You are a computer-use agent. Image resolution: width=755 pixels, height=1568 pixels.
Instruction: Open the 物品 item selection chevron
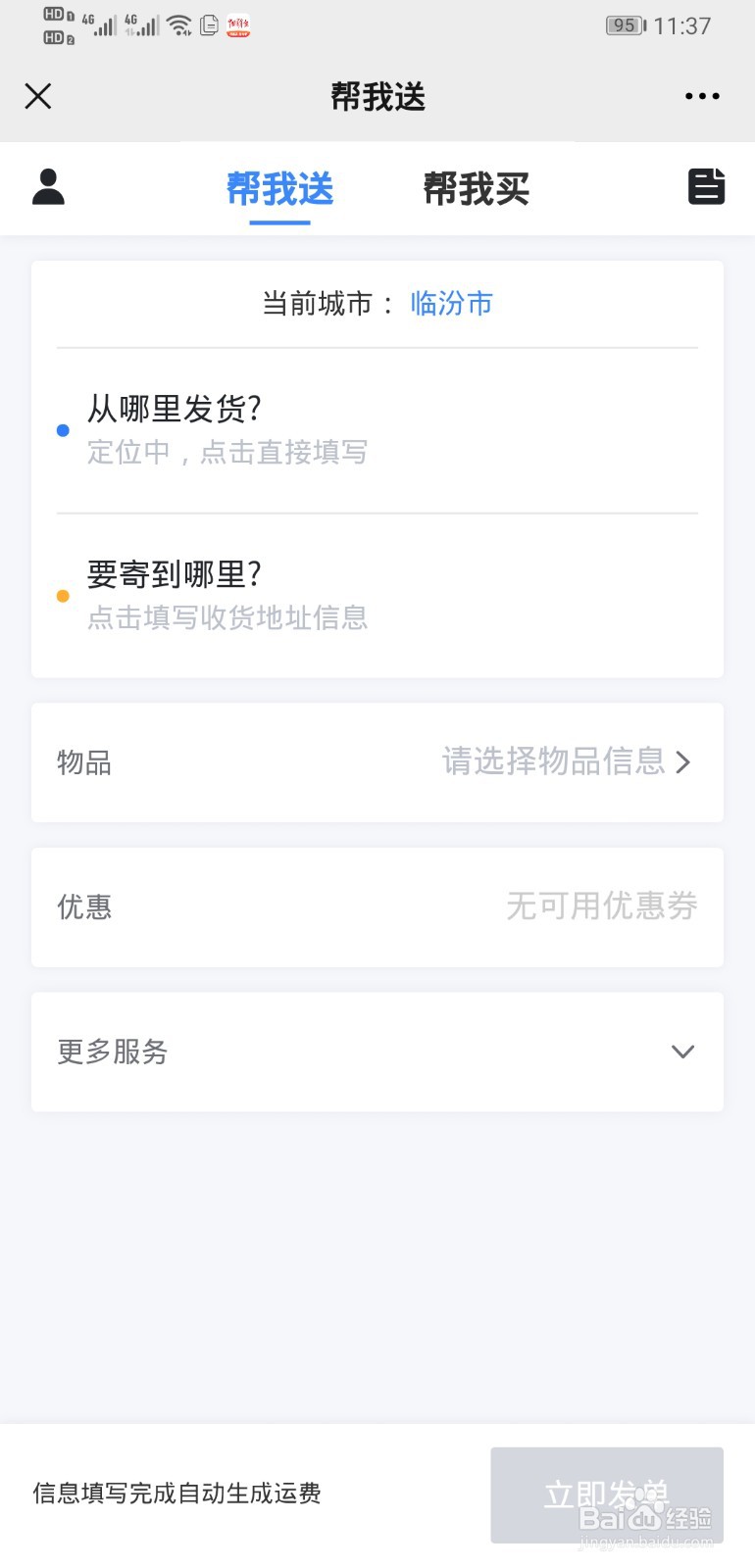click(x=685, y=762)
